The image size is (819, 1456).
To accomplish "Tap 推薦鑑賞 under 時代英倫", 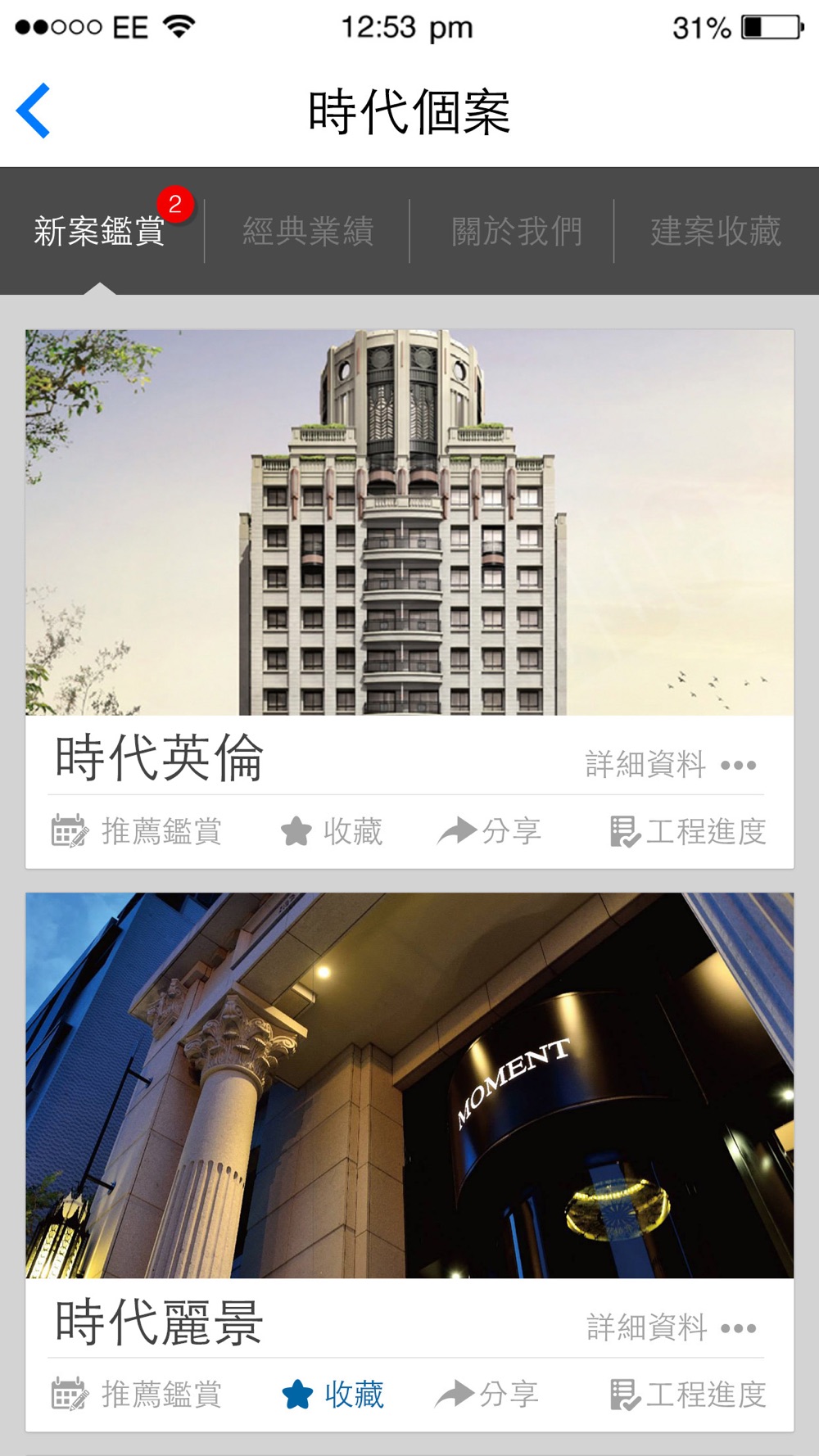I will click(x=136, y=831).
